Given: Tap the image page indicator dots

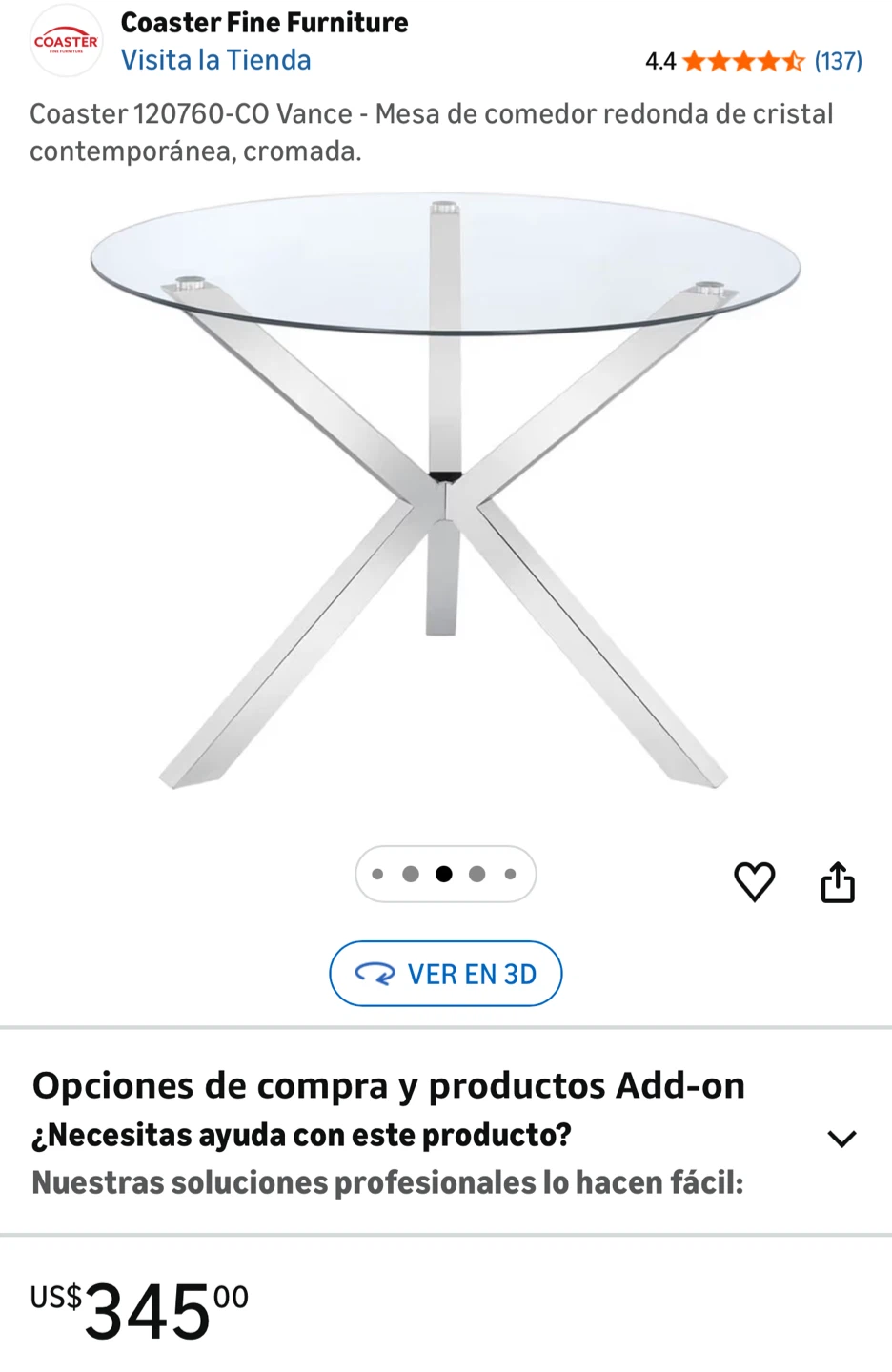Looking at the screenshot, I should click(445, 874).
